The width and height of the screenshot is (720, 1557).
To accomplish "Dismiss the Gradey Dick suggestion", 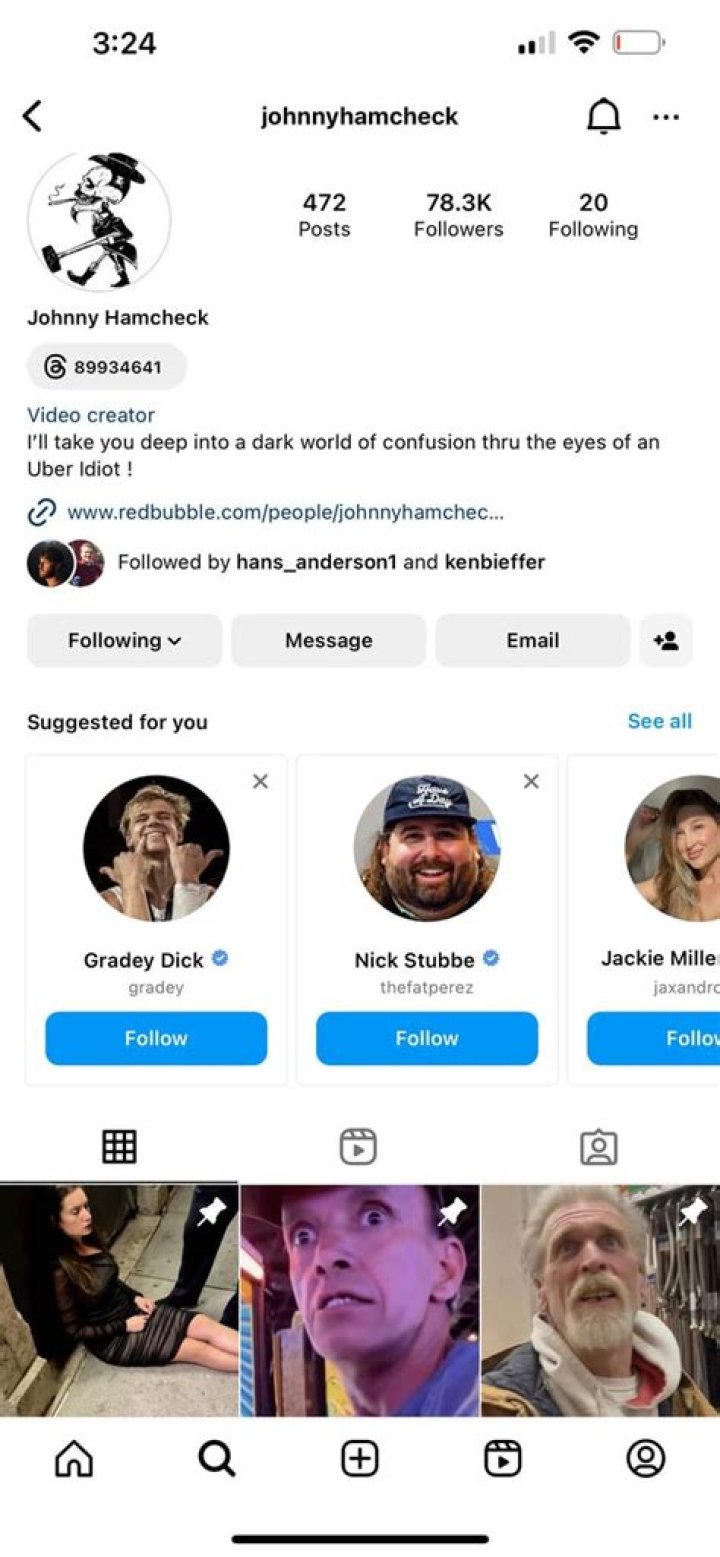I will pos(260,781).
